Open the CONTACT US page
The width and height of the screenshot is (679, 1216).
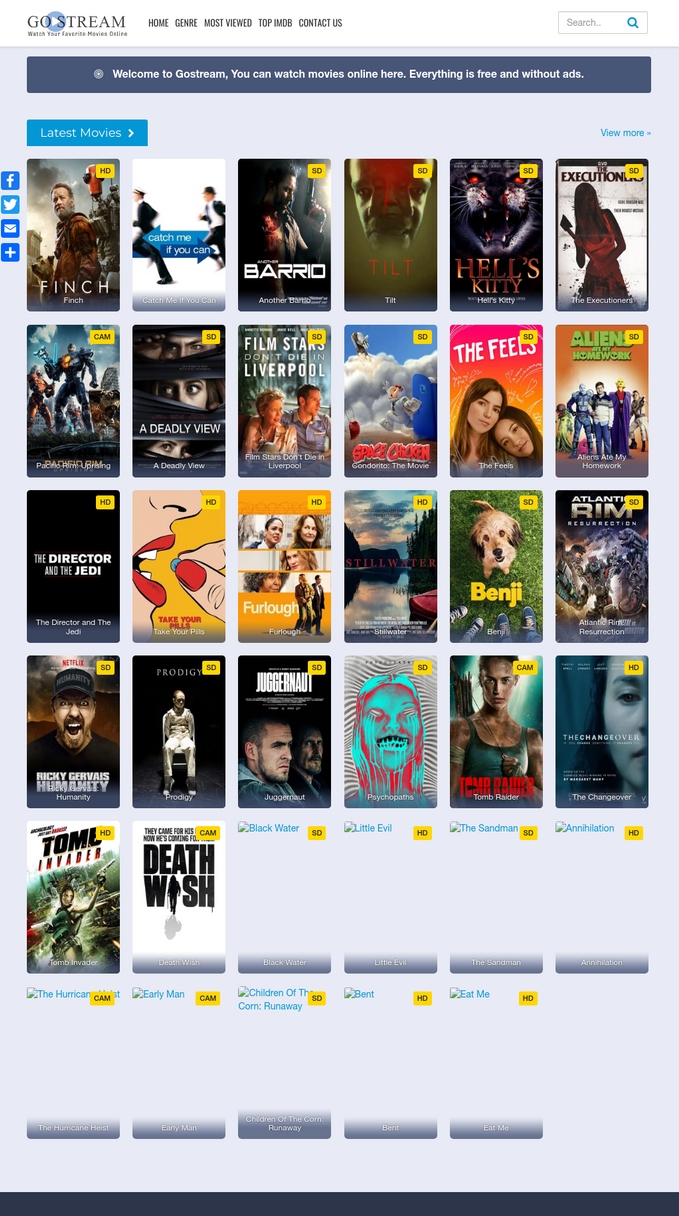(x=320, y=23)
